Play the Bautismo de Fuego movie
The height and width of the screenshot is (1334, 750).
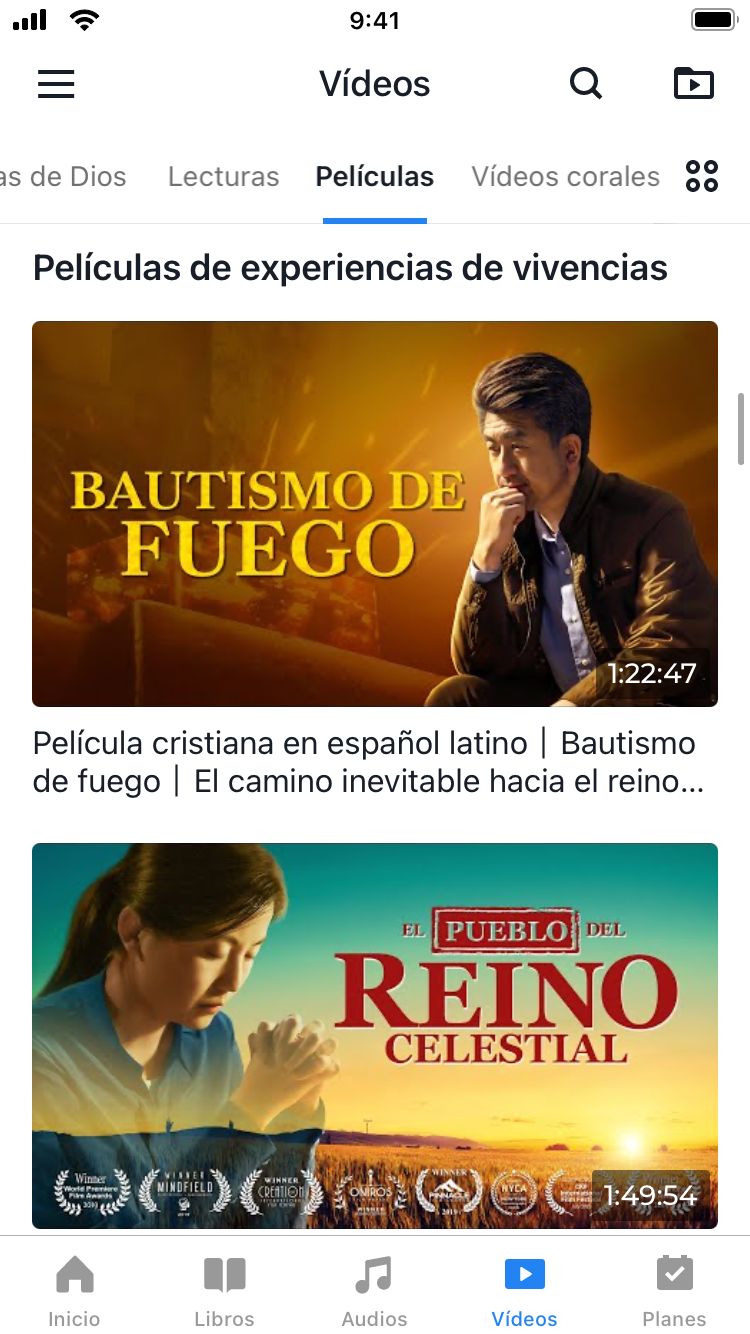pyautogui.click(x=375, y=513)
